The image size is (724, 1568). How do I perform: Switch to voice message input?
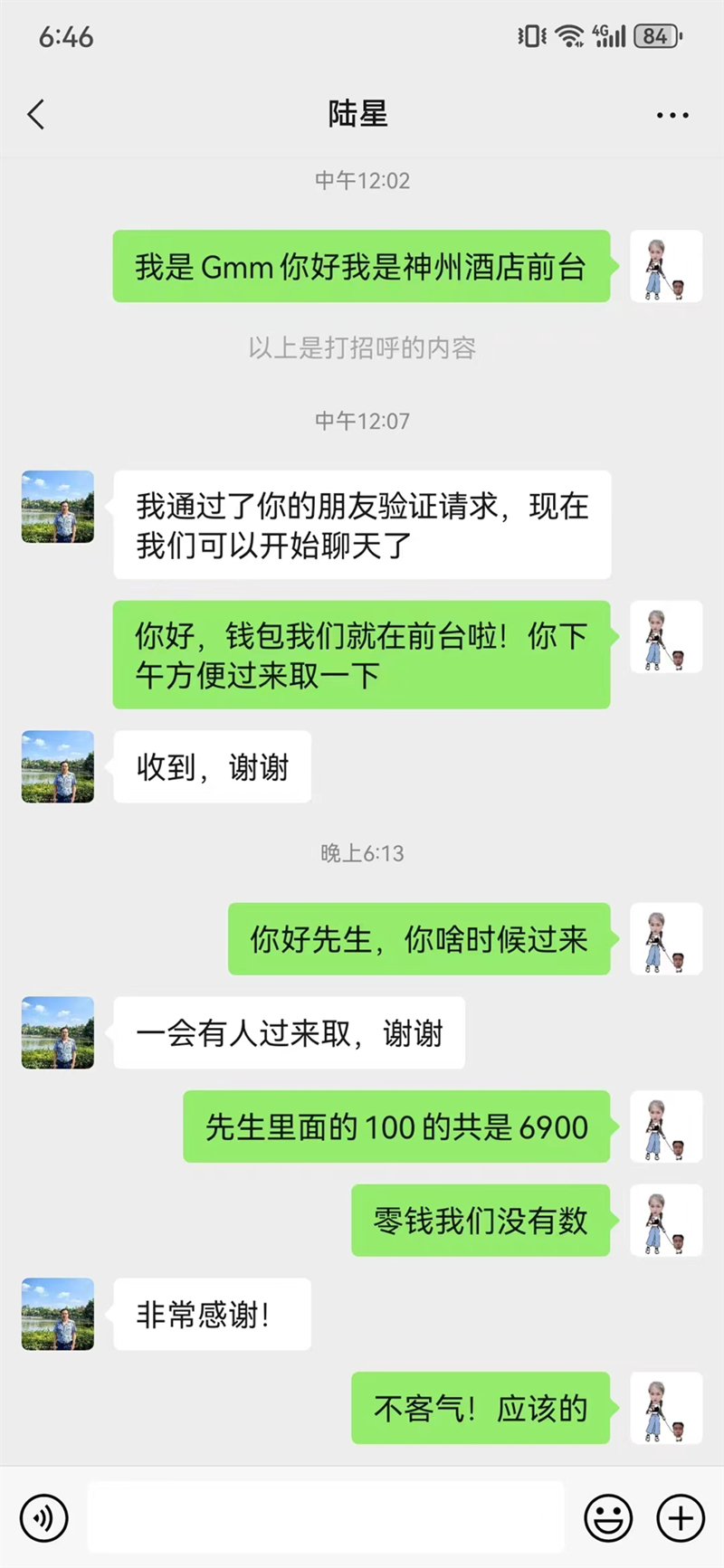[44, 1517]
